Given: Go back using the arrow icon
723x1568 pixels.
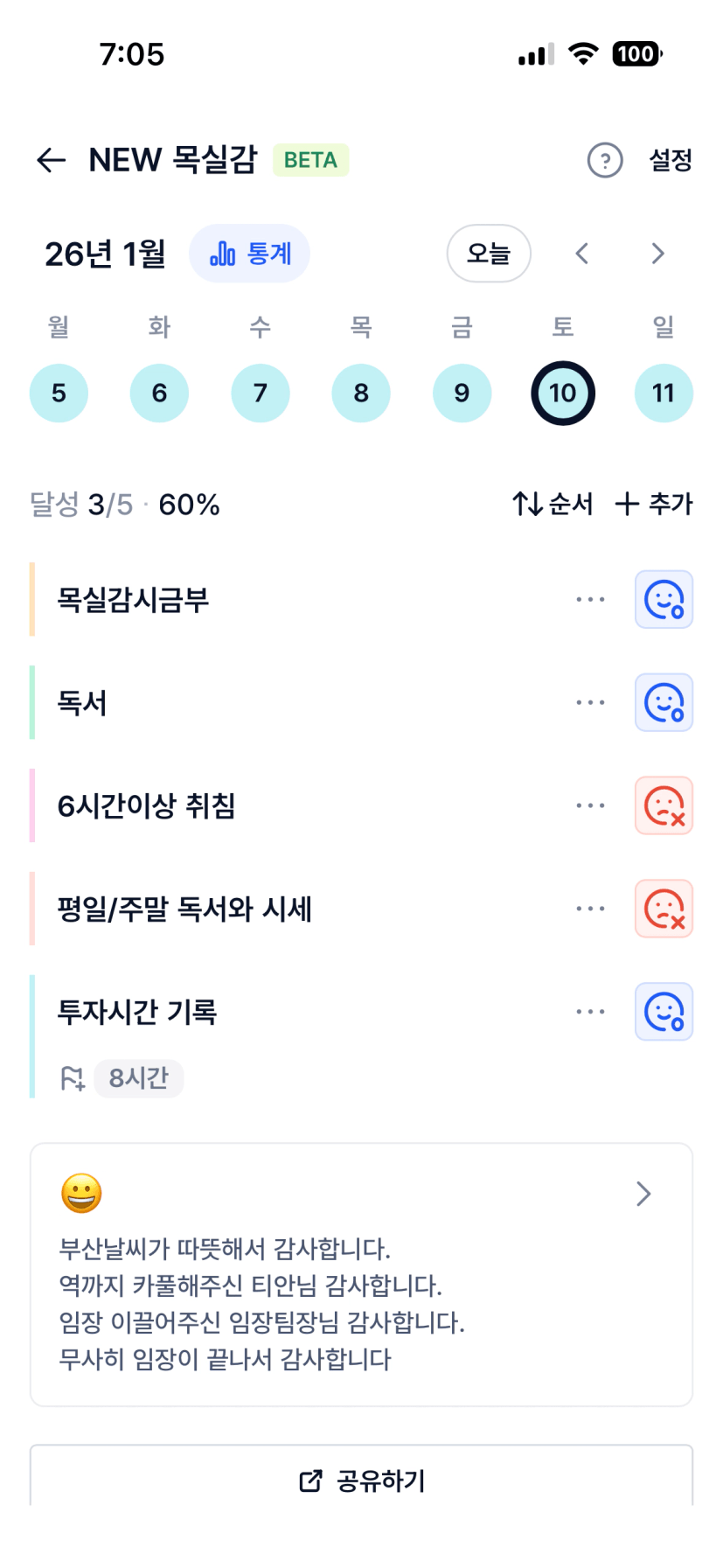Looking at the screenshot, I should [52, 160].
